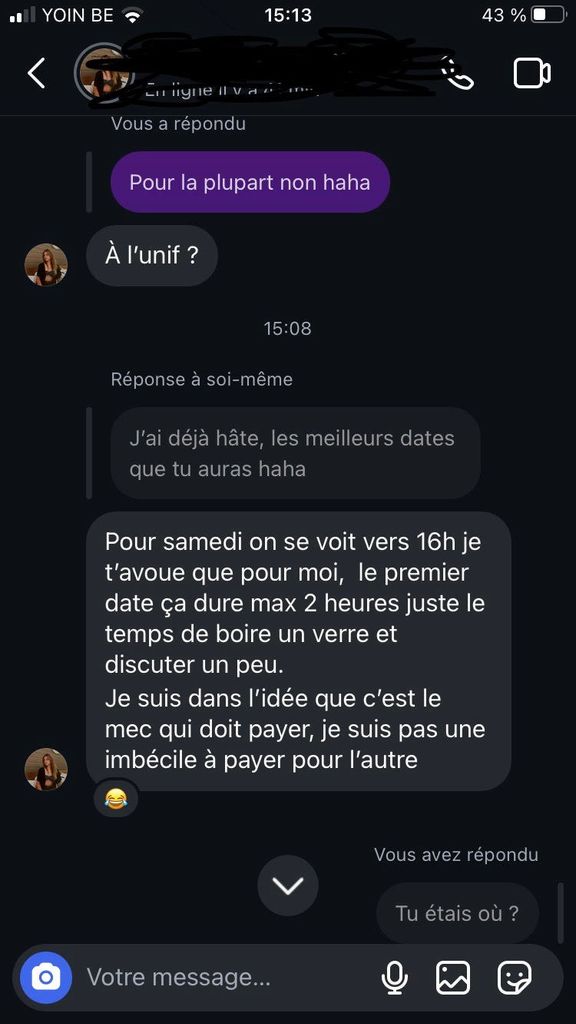The width and height of the screenshot is (576, 1024).
Task: Start a video call
Action: (x=532, y=73)
